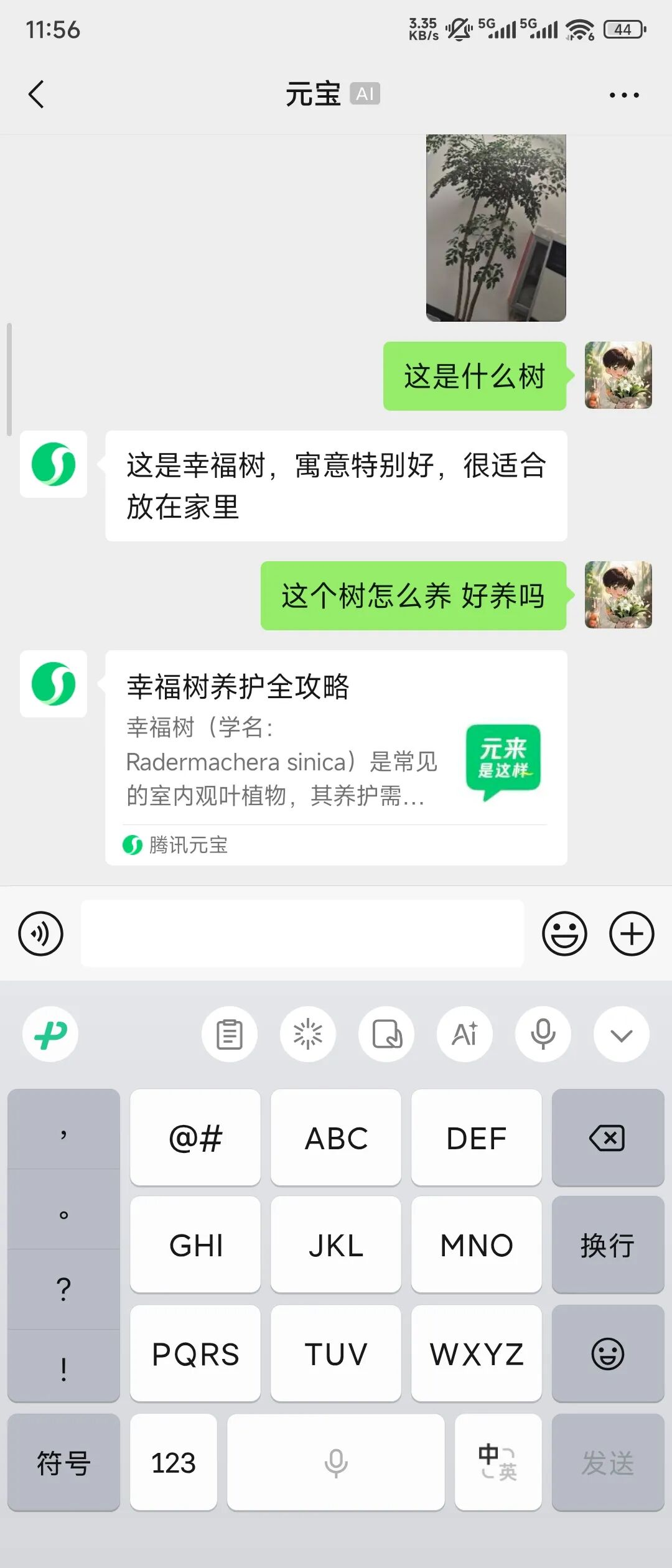Screen dimensions: 672x1568
Task: Tap the 发送 send key
Action: pyautogui.click(x=607, y=1462)
